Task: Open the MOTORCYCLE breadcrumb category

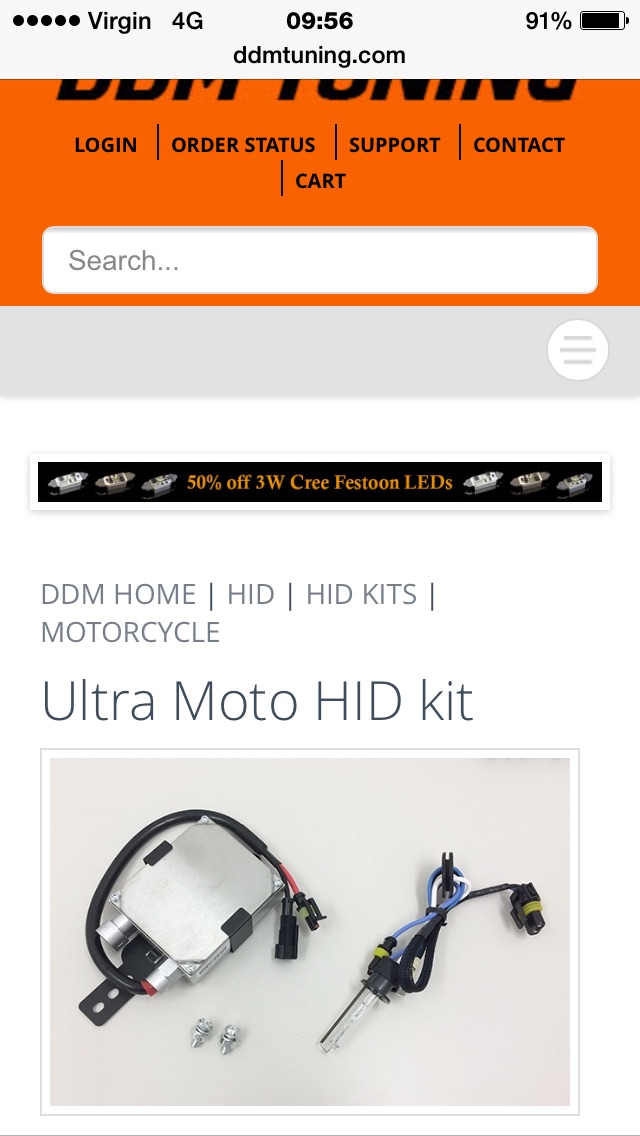Action: (x=130, y=632)
